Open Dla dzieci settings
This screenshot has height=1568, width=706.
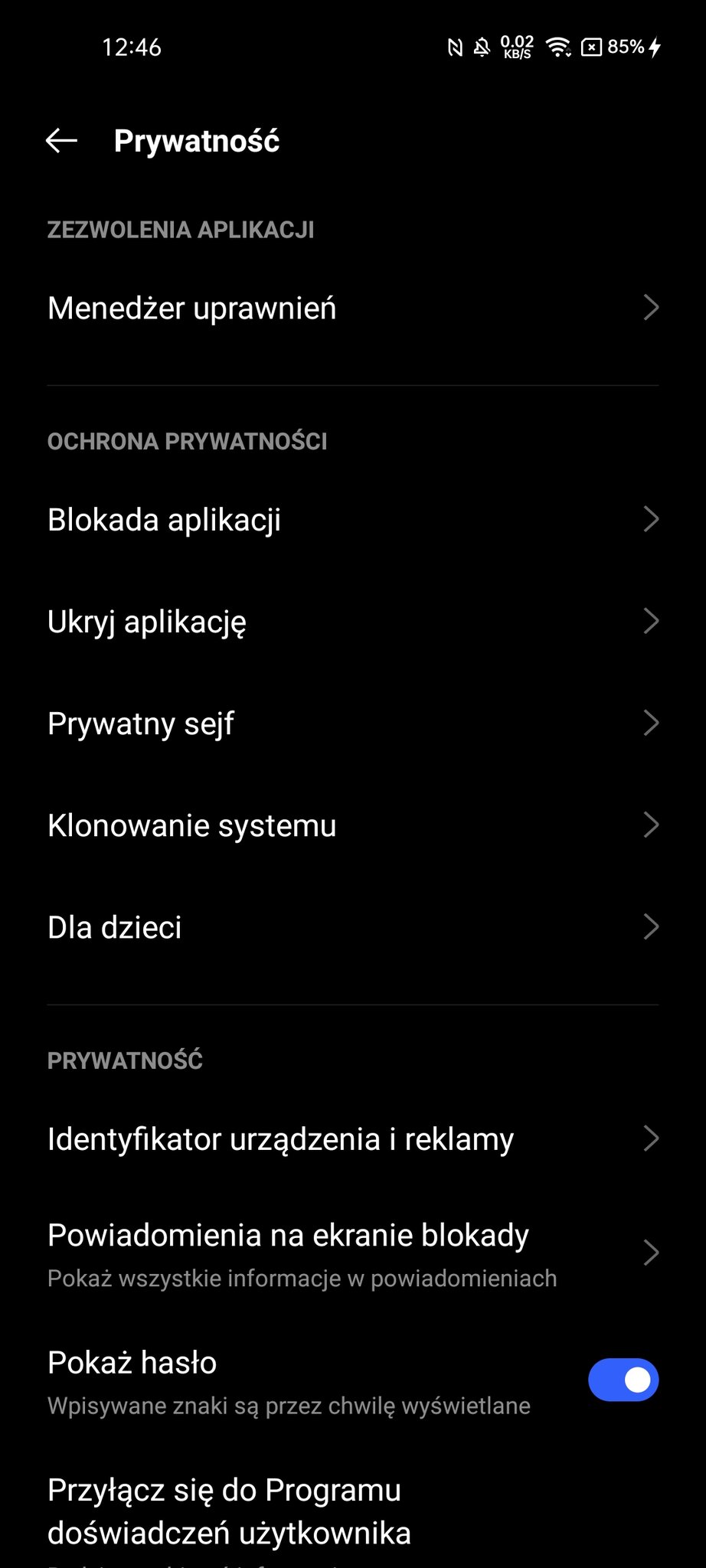tap(353, 926)
